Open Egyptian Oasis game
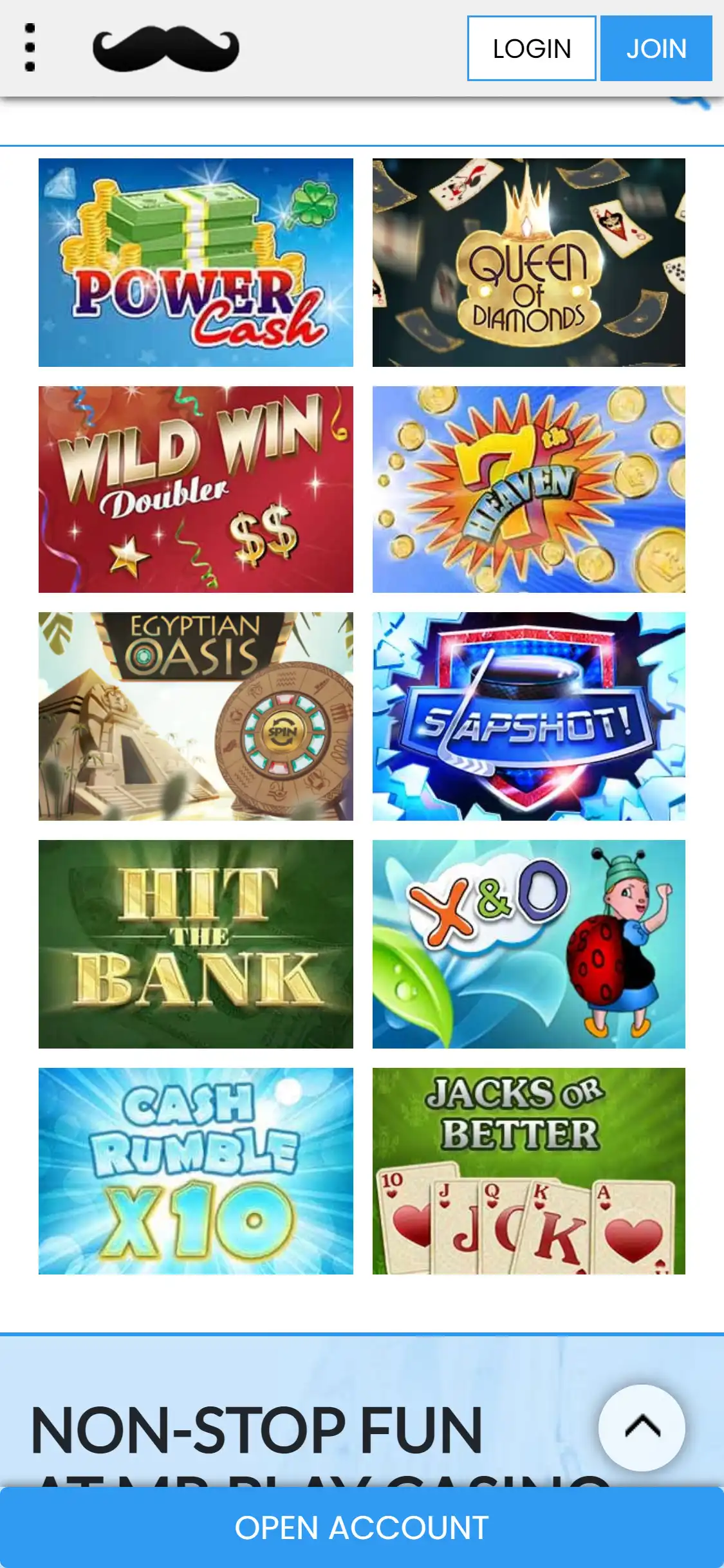The image size is (724, 1568). (196, 716)
